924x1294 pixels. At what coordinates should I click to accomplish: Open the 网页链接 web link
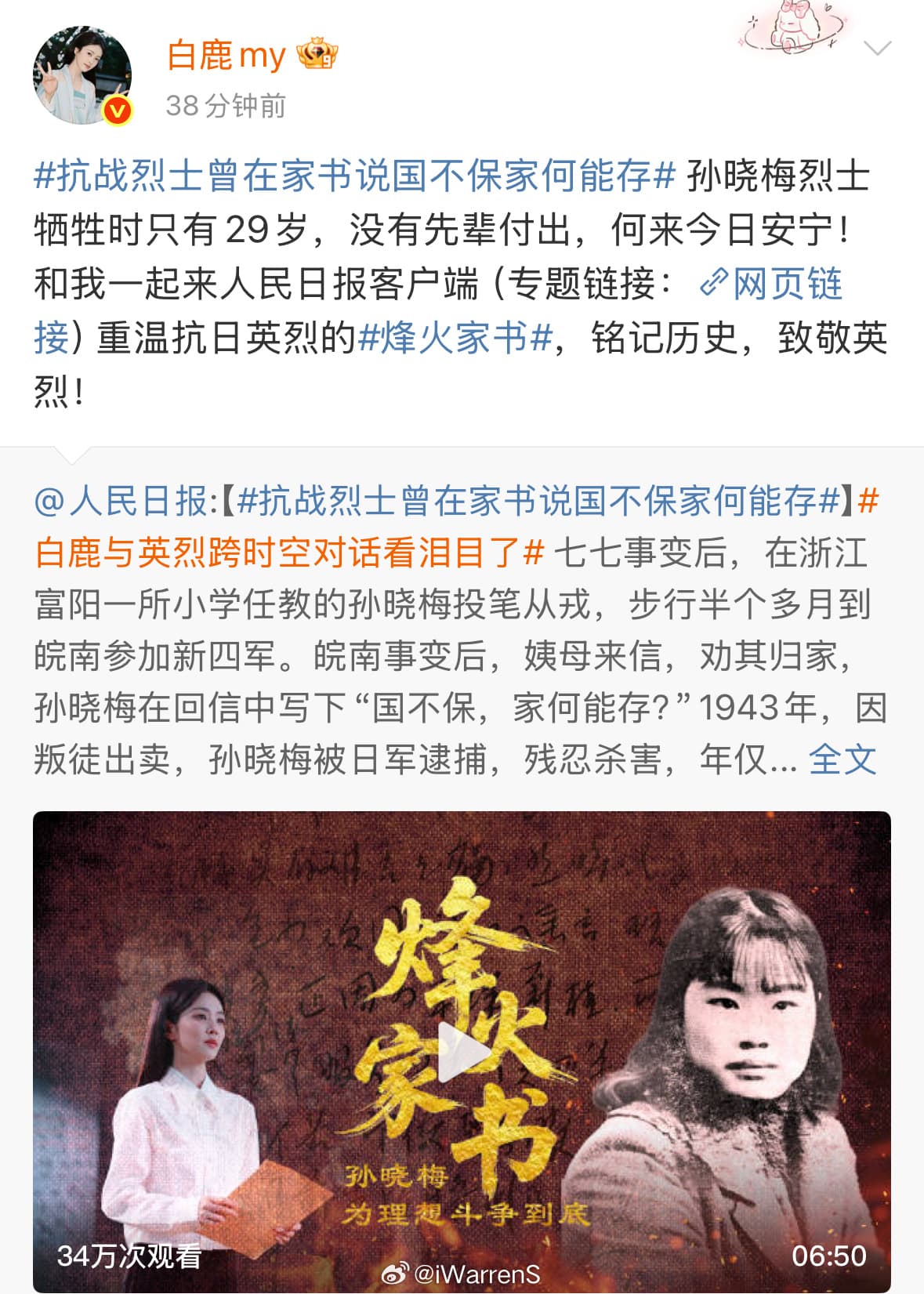tap(772, 284)
